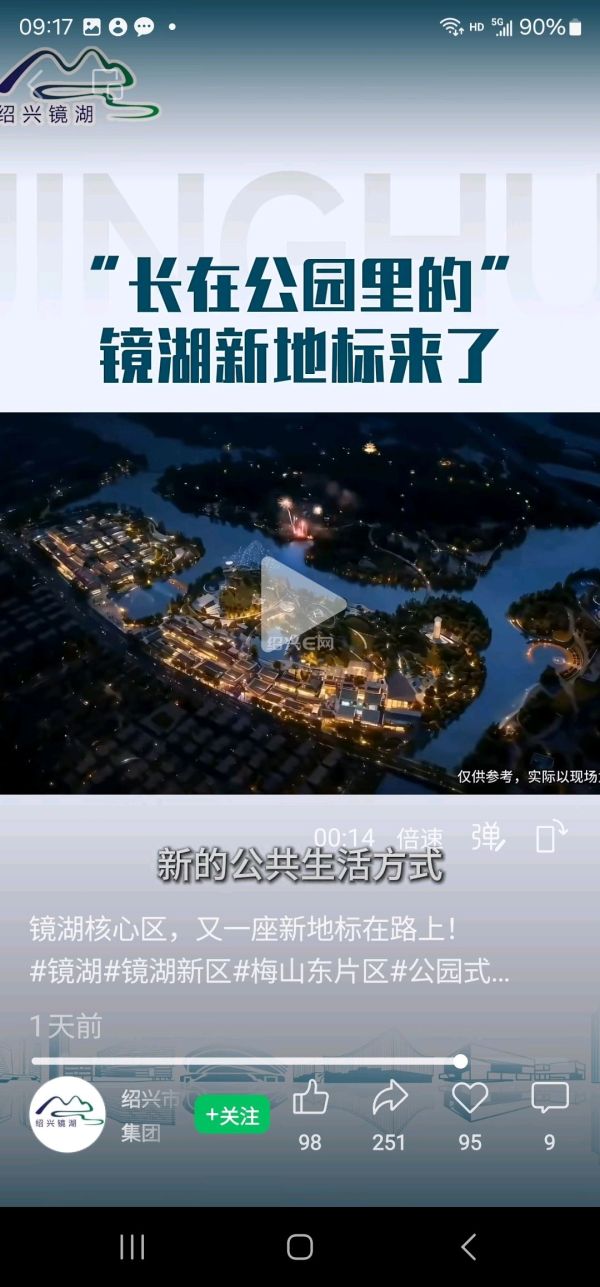Open the 倍速 playback speed option
The height and width of the screenshot is (1287, 600).
point(419,838)
